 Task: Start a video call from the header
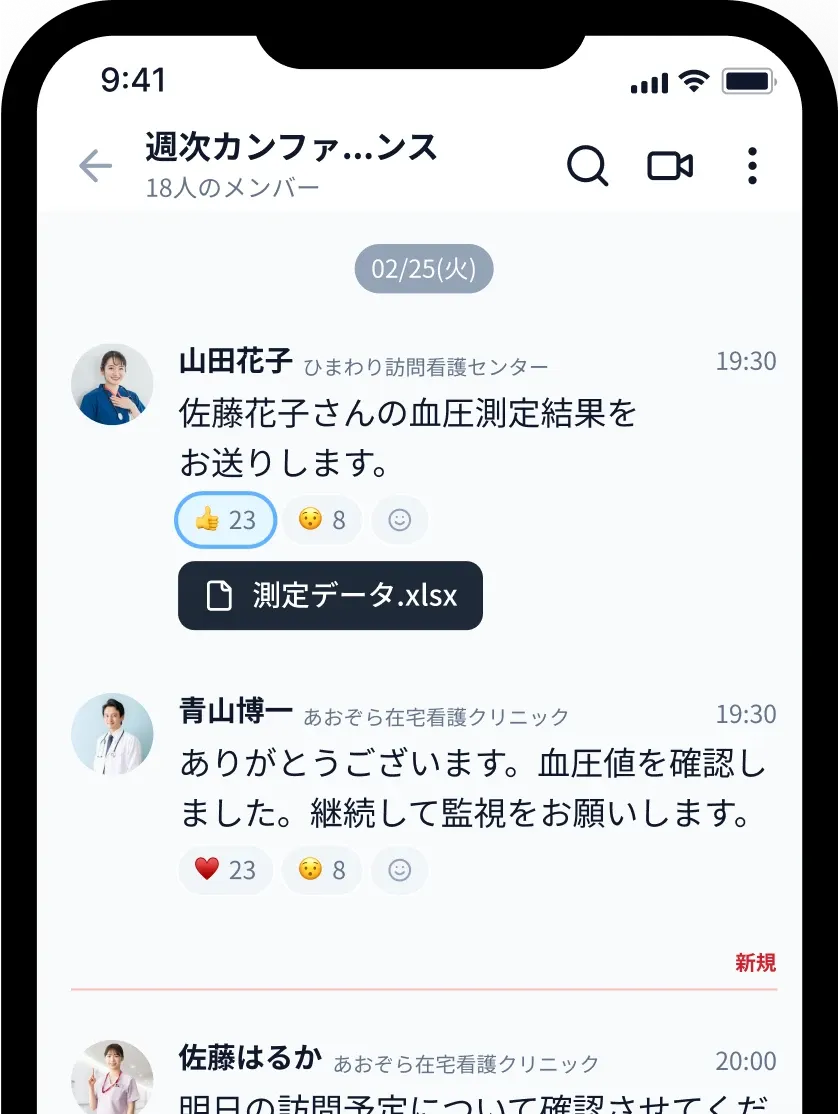pos(669,166)
